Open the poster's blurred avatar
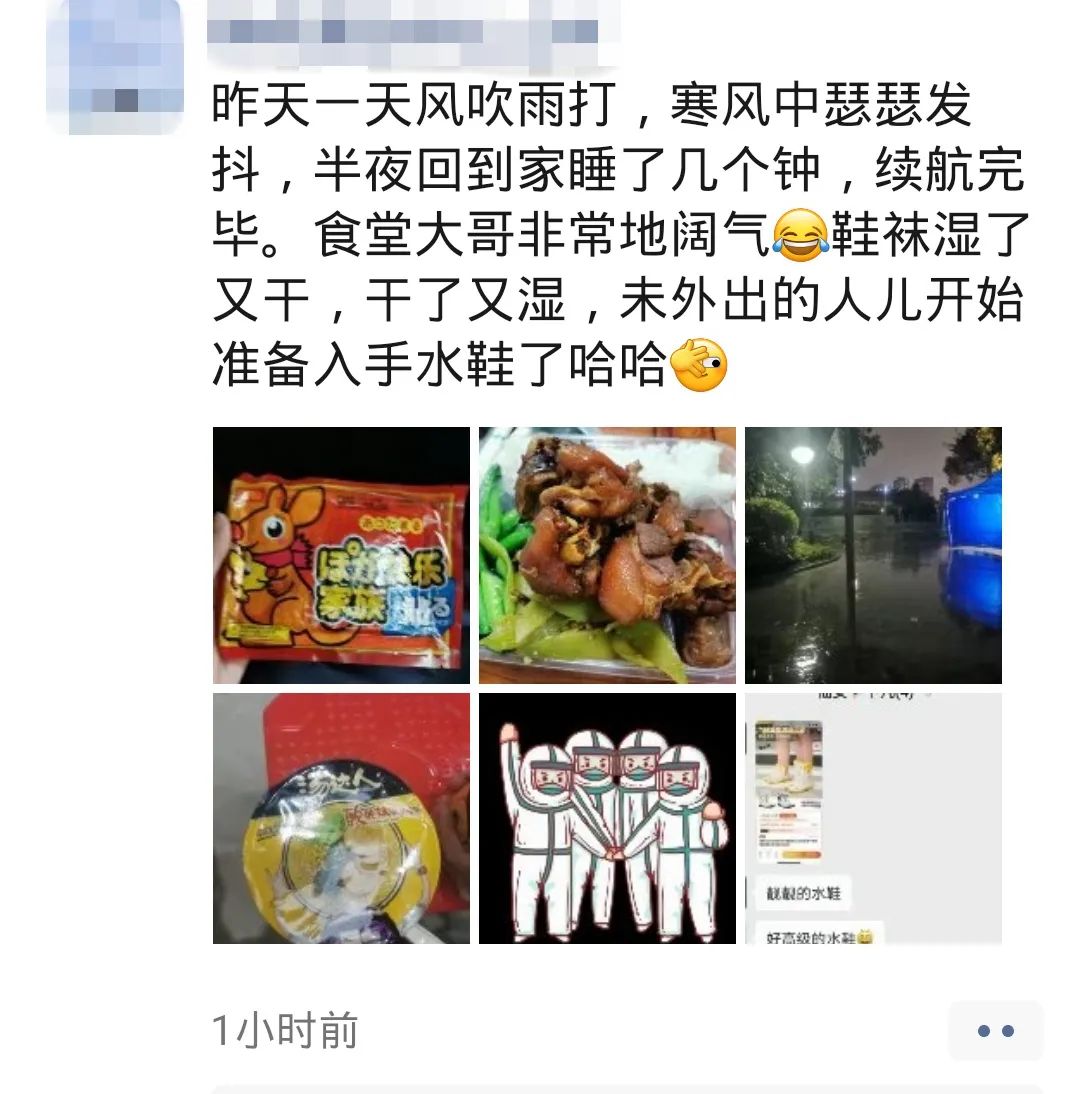This screenshot has height=1094, width=1080. pyautogui.click(x=114, y=66)
